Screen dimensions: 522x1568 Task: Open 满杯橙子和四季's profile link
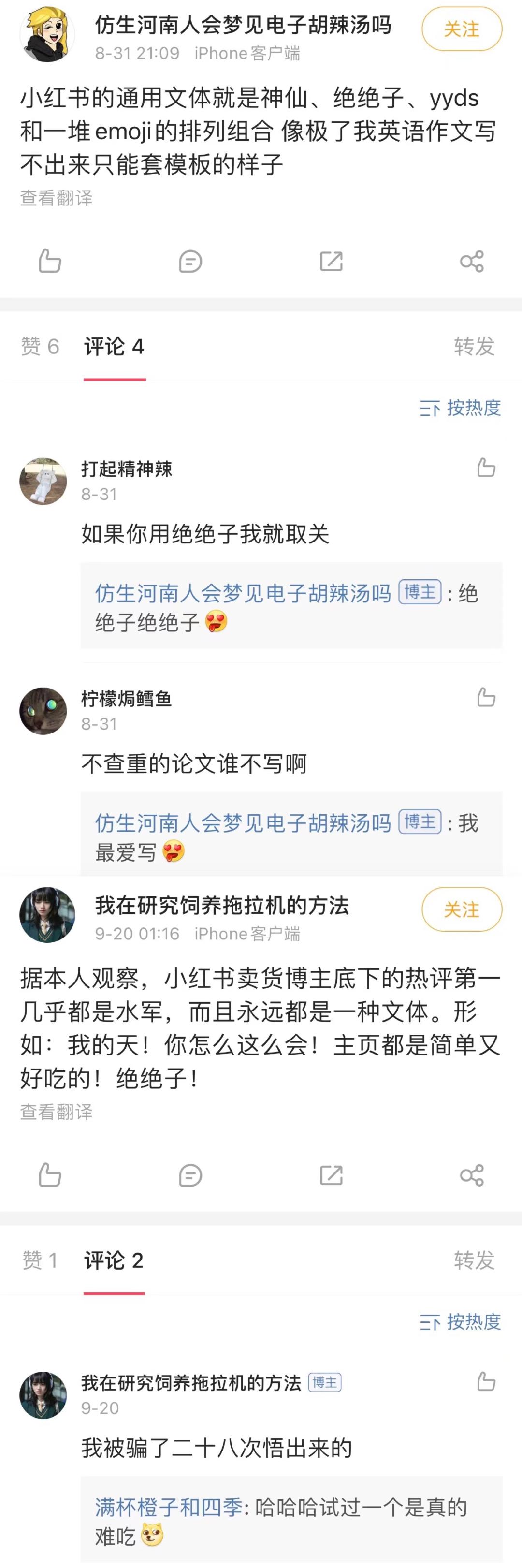[x=169, y=1507]
